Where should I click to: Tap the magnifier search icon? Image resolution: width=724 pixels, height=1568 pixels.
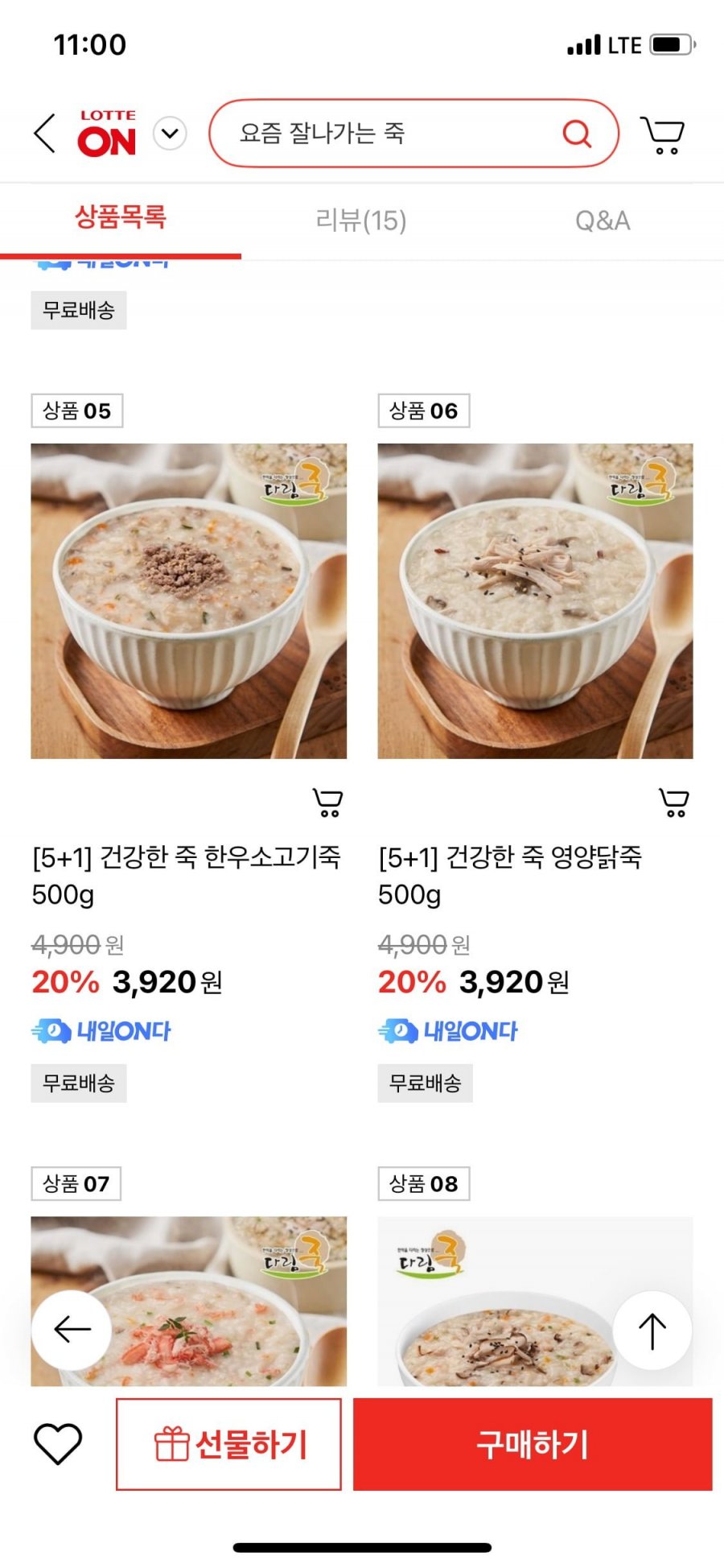click(576, 134)
